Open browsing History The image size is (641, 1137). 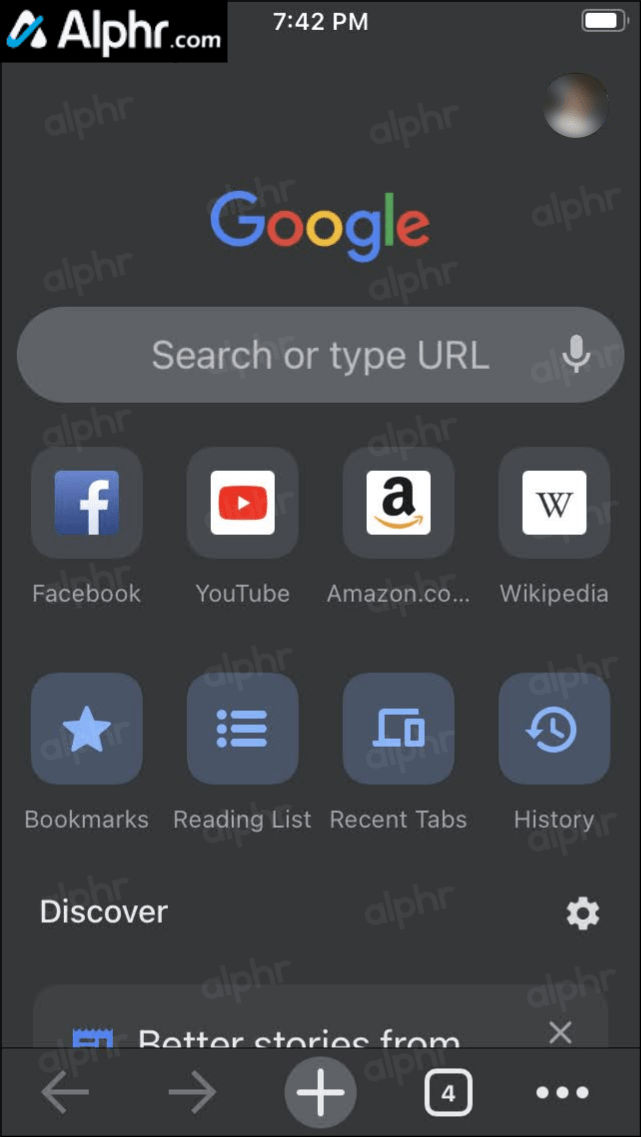554,728
